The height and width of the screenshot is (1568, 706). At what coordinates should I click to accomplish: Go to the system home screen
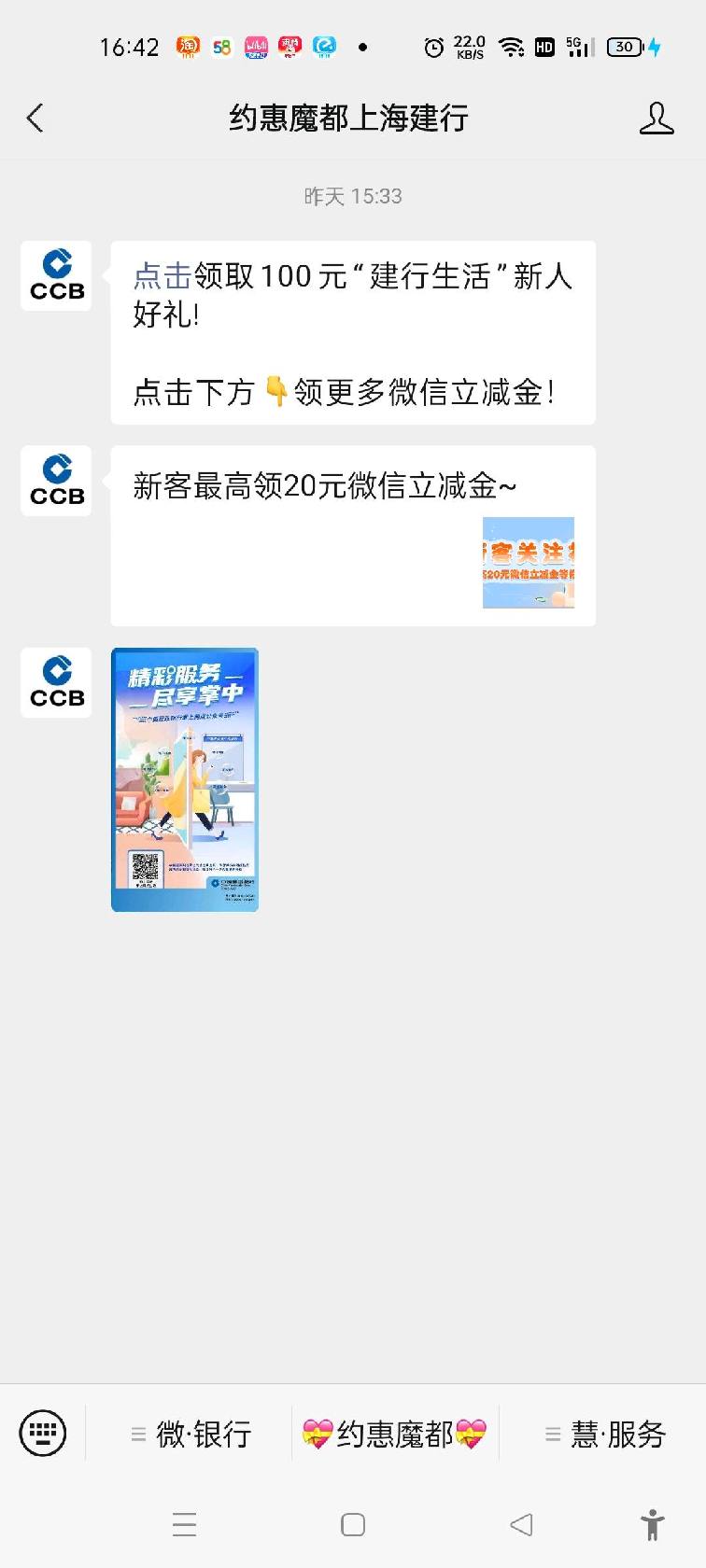(353, 1524)
